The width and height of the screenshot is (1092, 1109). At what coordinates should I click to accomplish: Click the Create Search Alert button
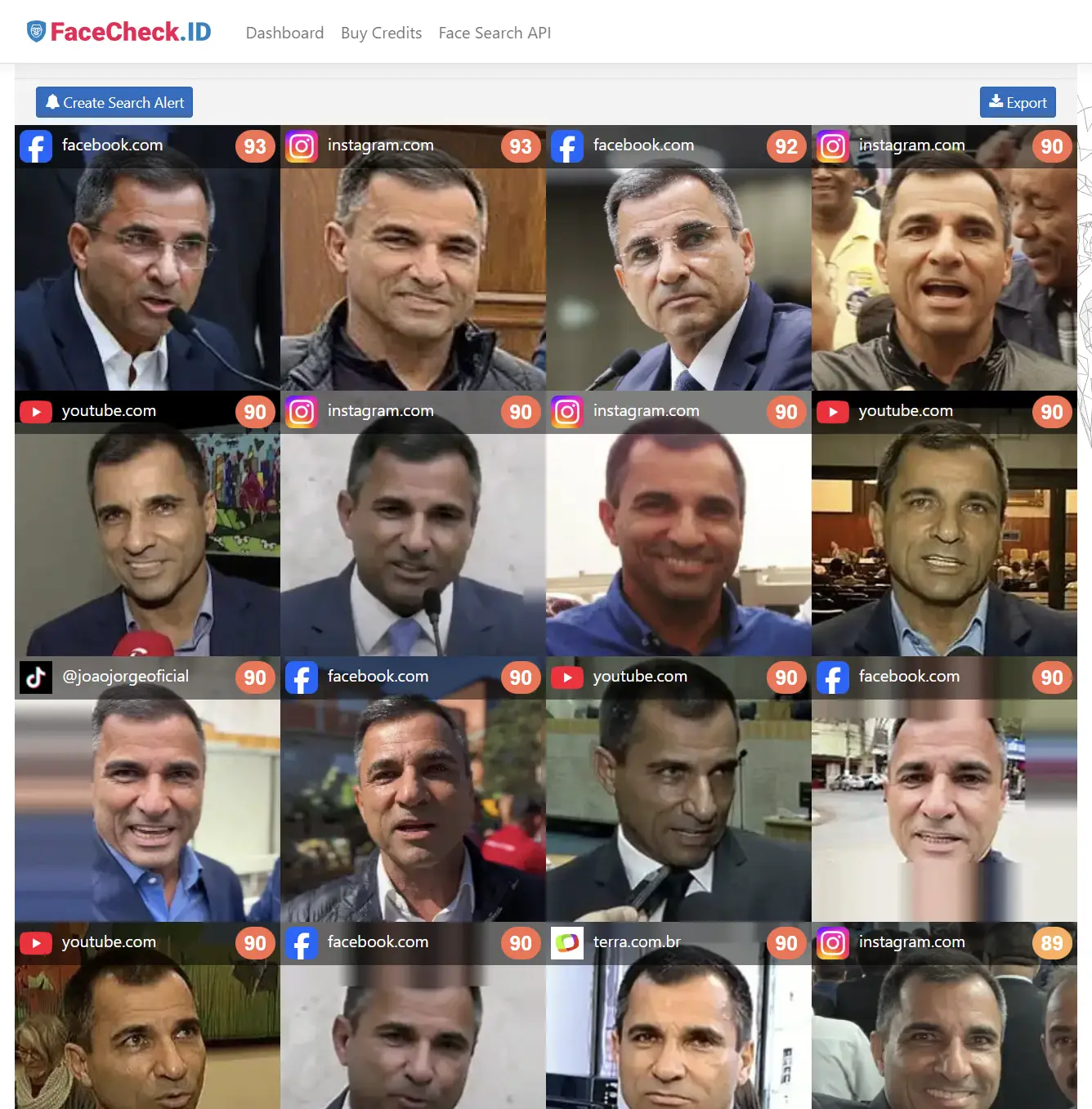pyautogui.click(x=114, y=101)
